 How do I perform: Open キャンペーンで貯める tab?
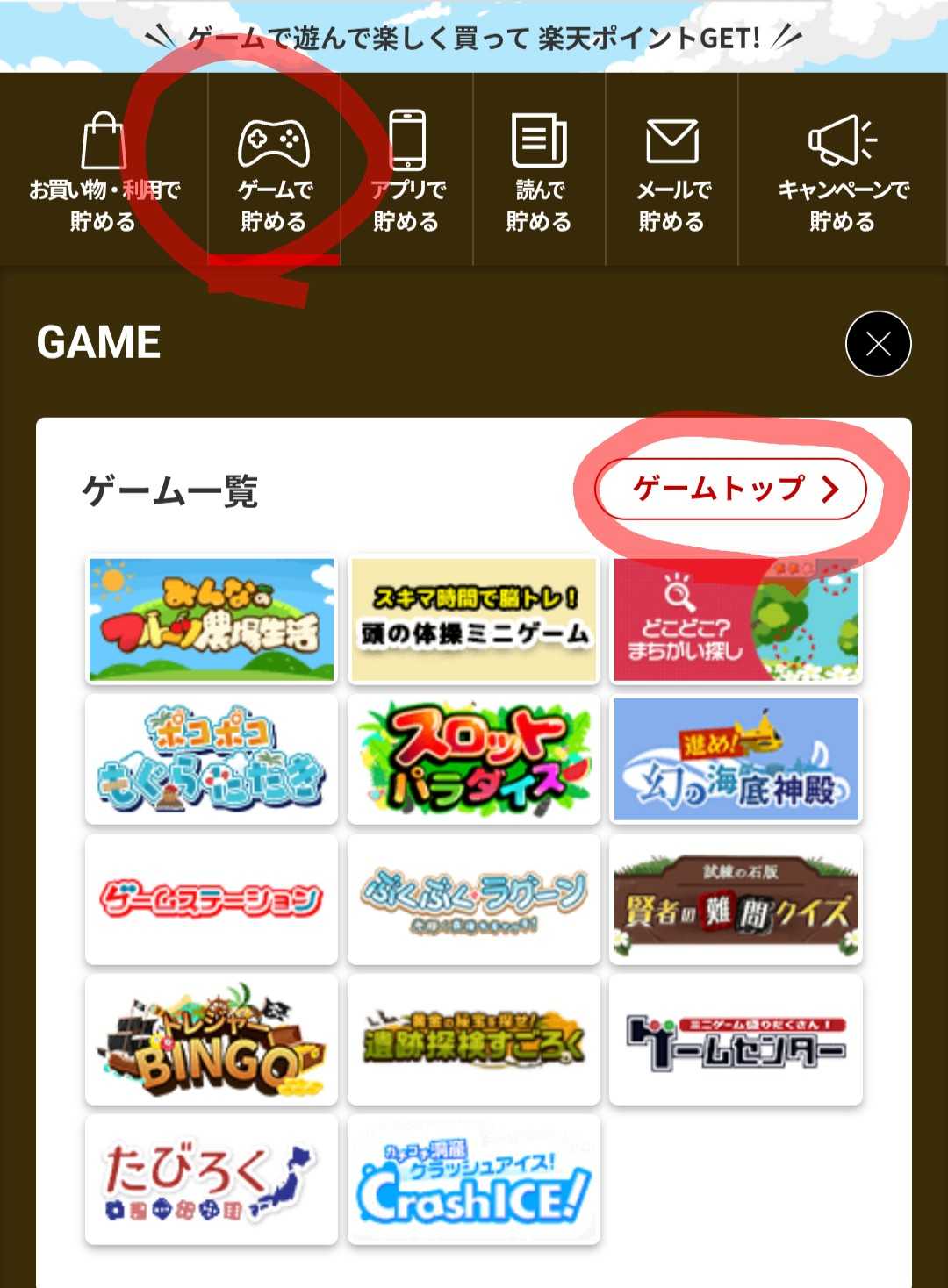tap(842, 171)
